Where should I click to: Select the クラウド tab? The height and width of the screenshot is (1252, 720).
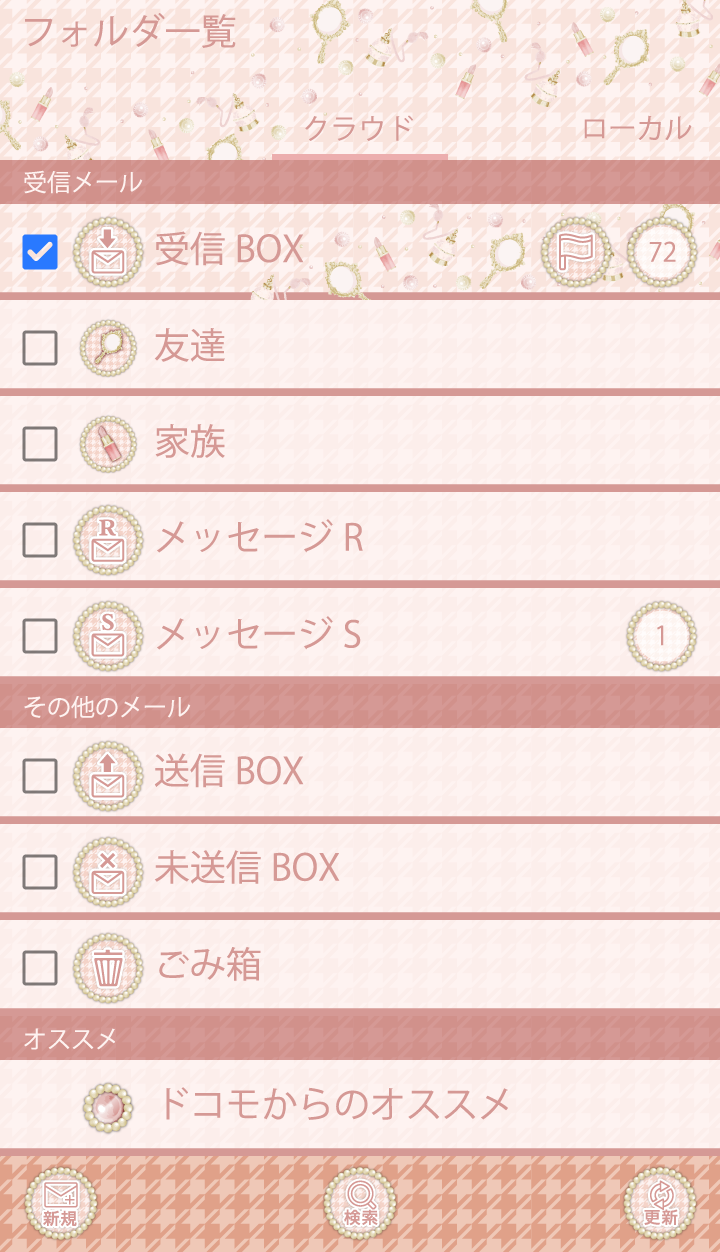click(x=359, y=128)
